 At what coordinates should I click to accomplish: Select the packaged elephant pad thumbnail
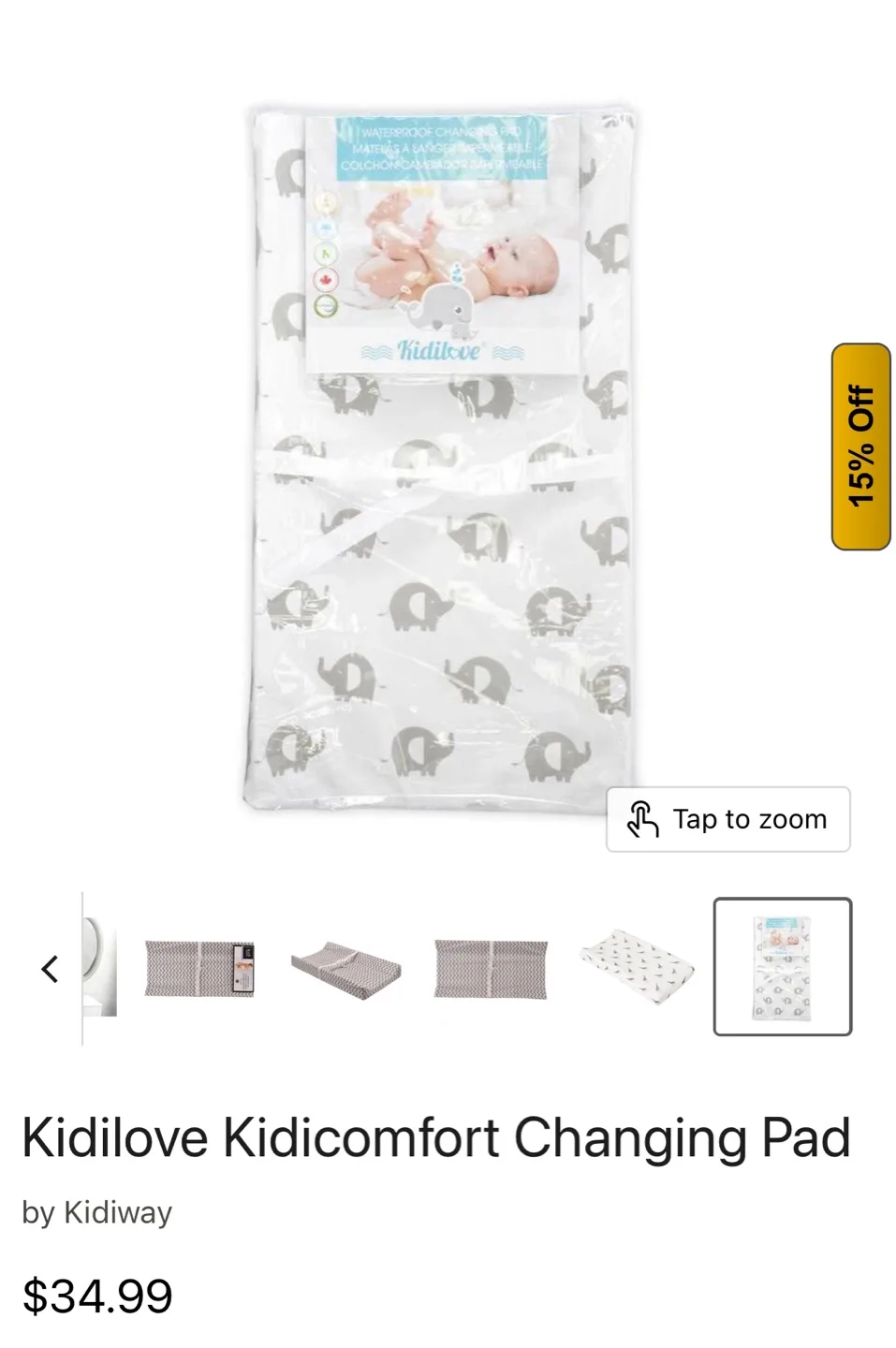[x=783, y=966]
